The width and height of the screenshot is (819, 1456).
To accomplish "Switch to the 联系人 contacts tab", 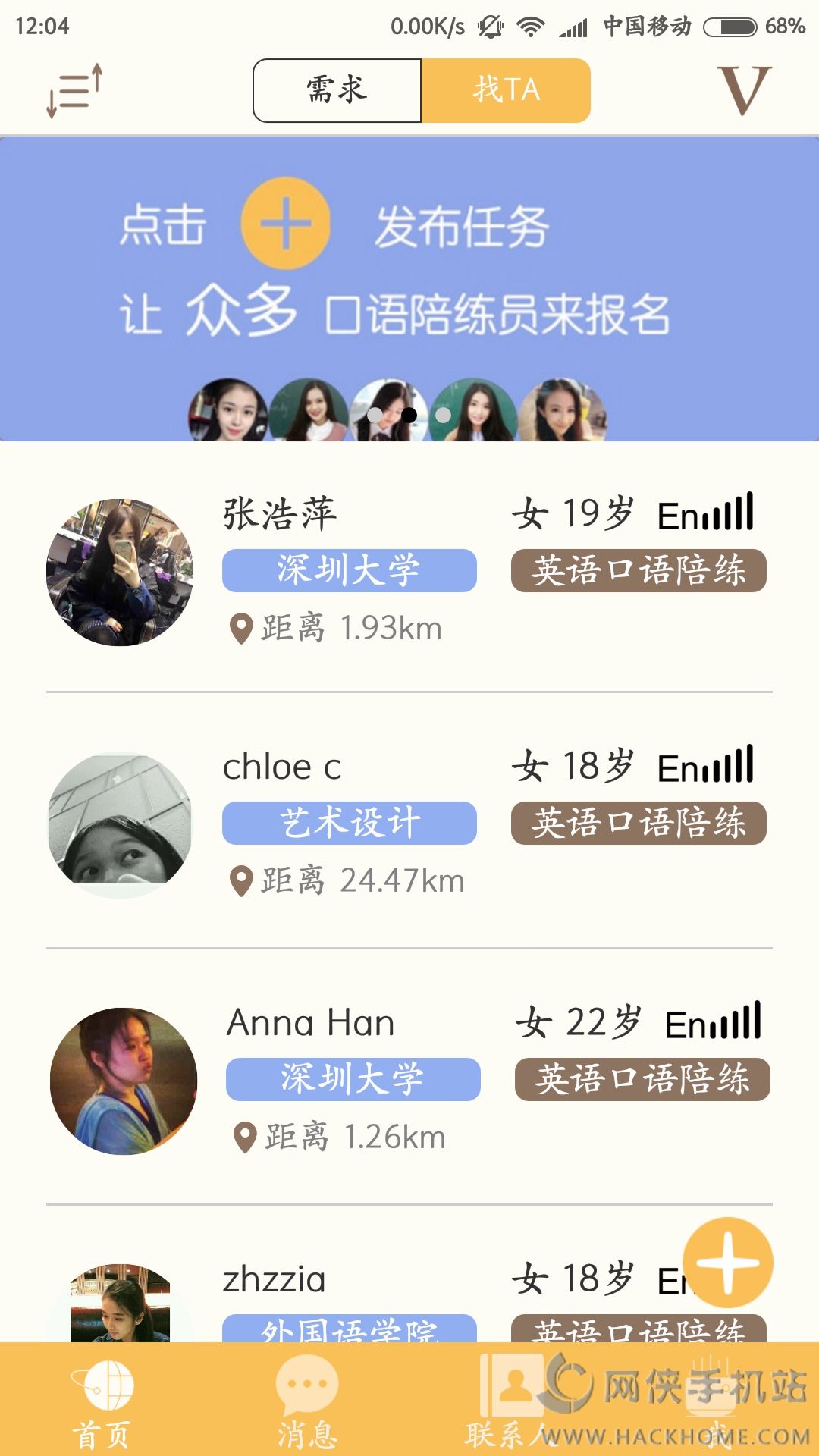I will [512, 1401].
